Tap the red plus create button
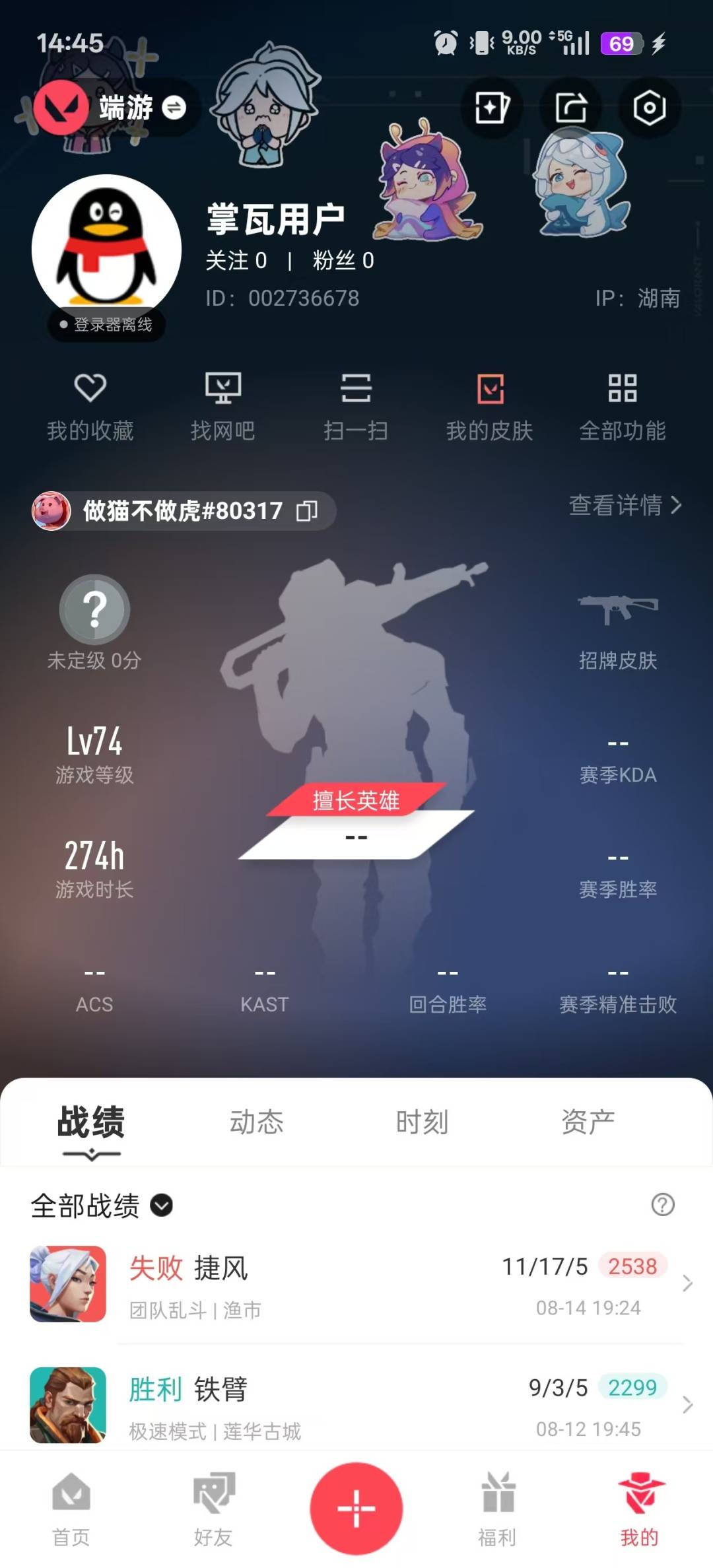The image size is (713, 1568). 356,1508
